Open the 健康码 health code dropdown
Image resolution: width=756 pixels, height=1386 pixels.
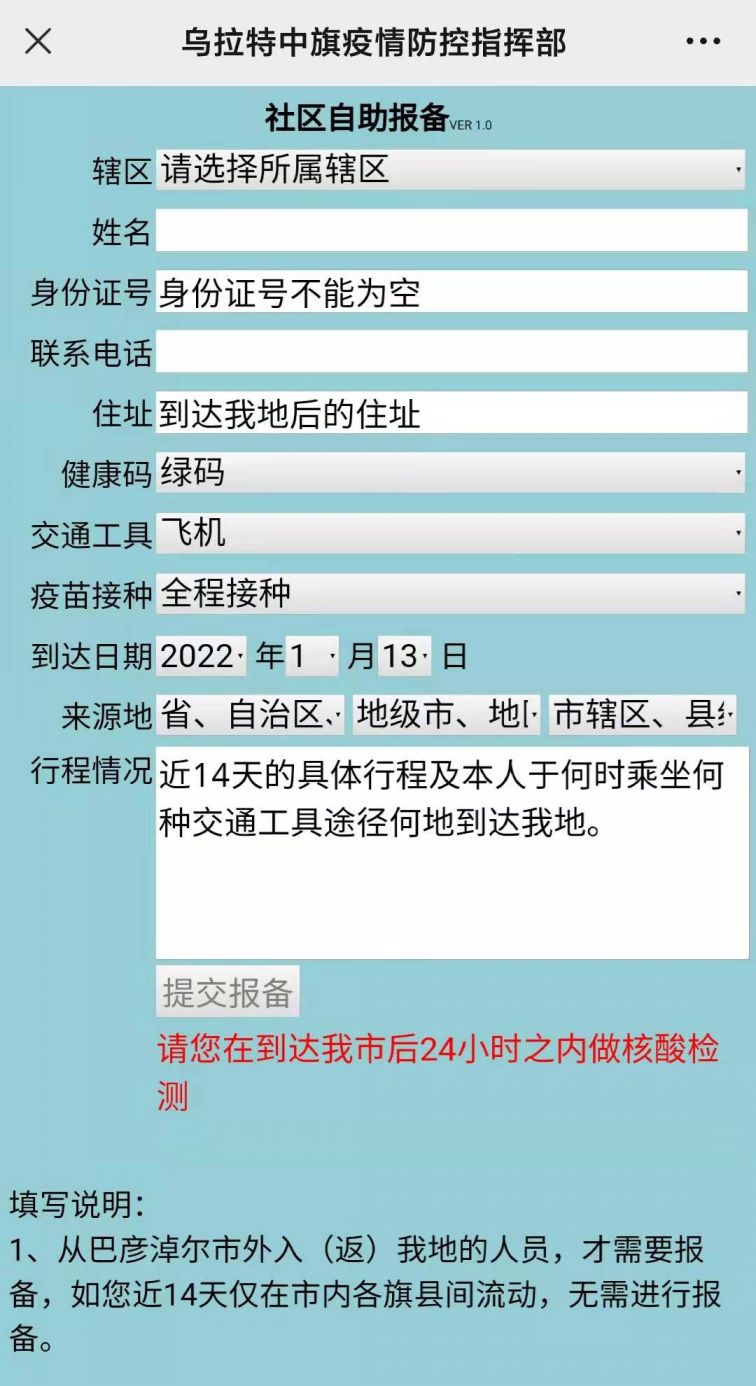tap(450, 473)
